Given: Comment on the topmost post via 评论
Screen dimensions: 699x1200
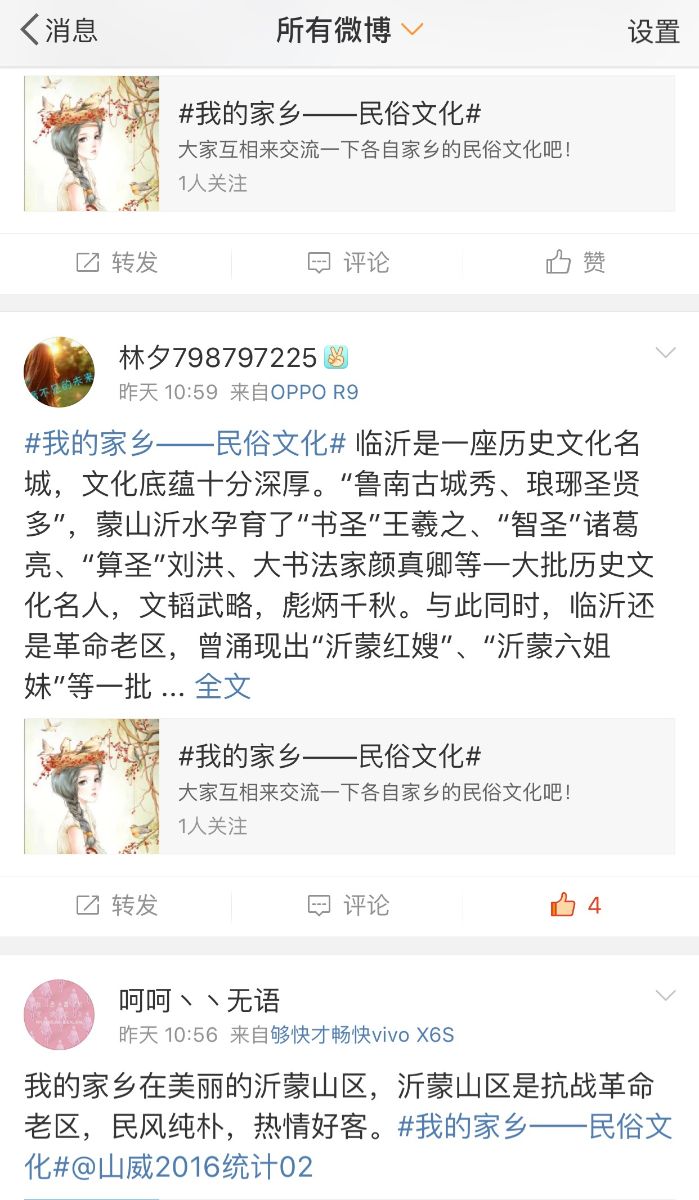Looking at the screenshot, I should click(x=348, y=263).
